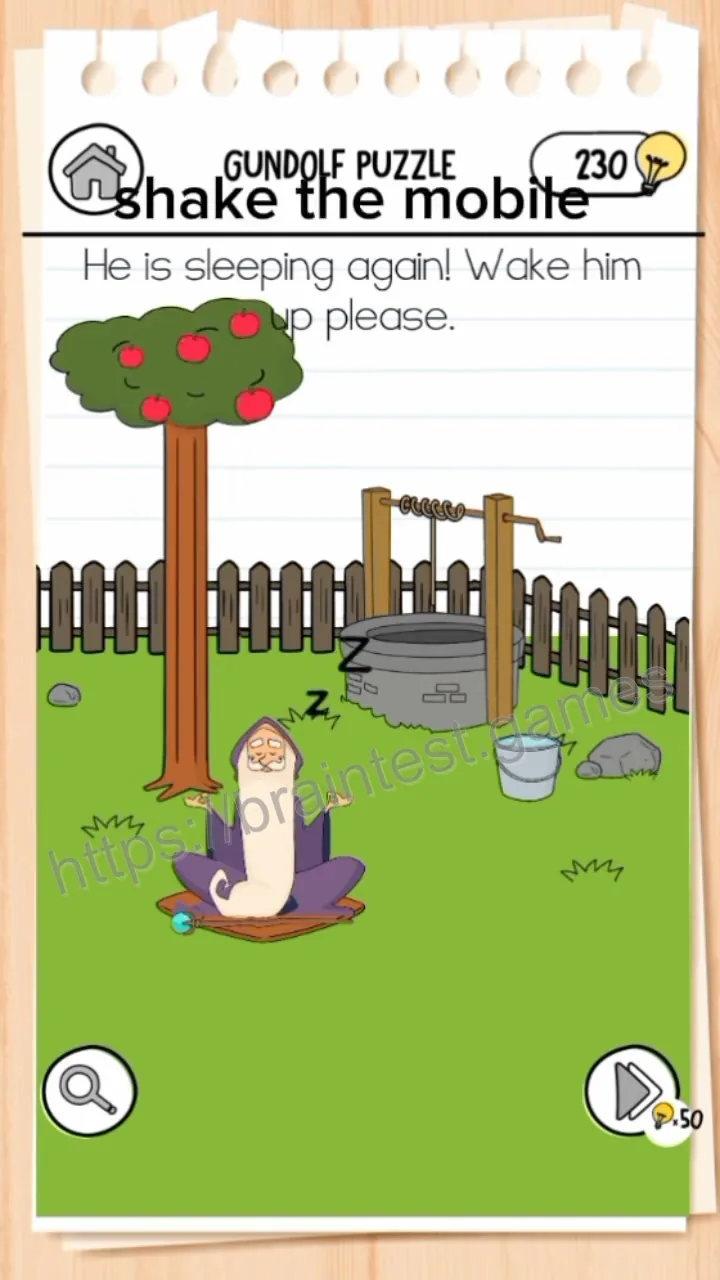Image resolution: width=720 pixels, height=1280 pixels.
Task: Open the 230 lightbulb hints counter
Action: (608, 164)
